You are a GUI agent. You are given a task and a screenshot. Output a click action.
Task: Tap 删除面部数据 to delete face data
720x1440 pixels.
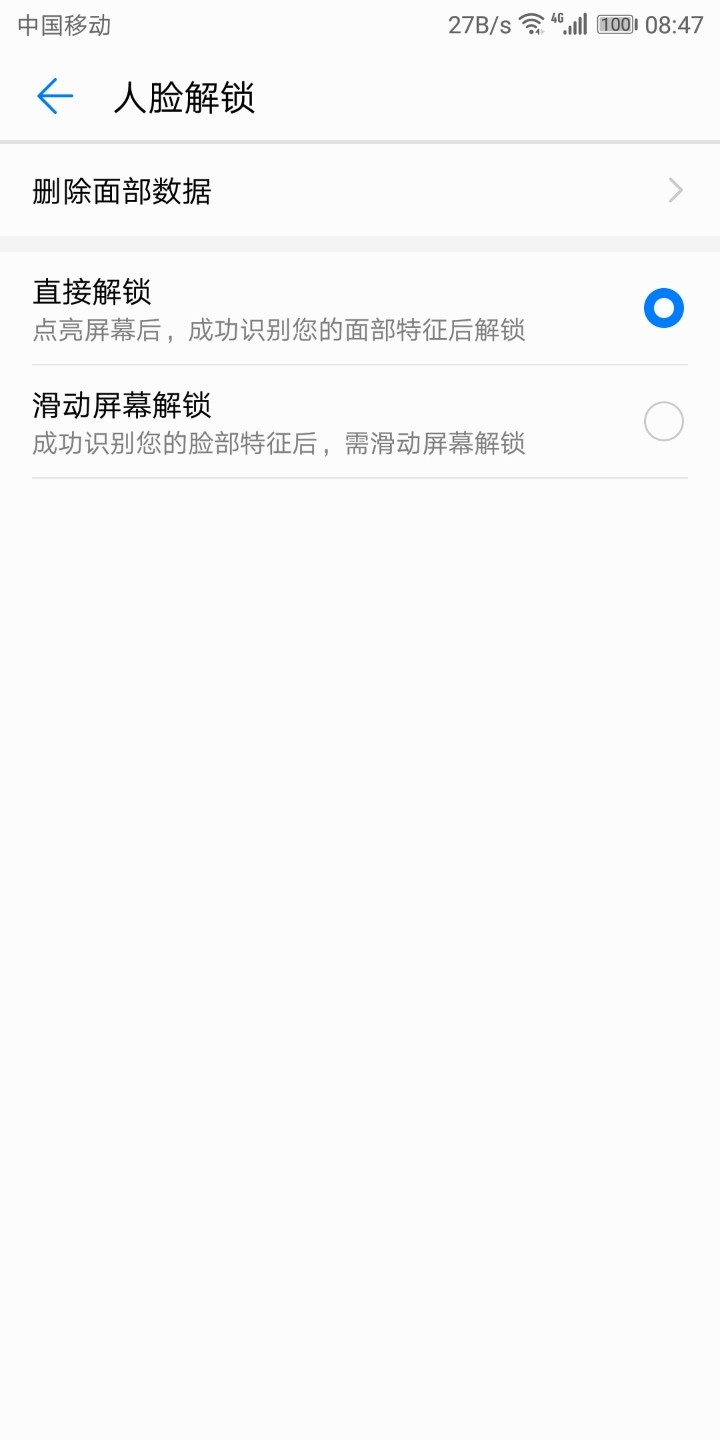click(x=122, y=190)
